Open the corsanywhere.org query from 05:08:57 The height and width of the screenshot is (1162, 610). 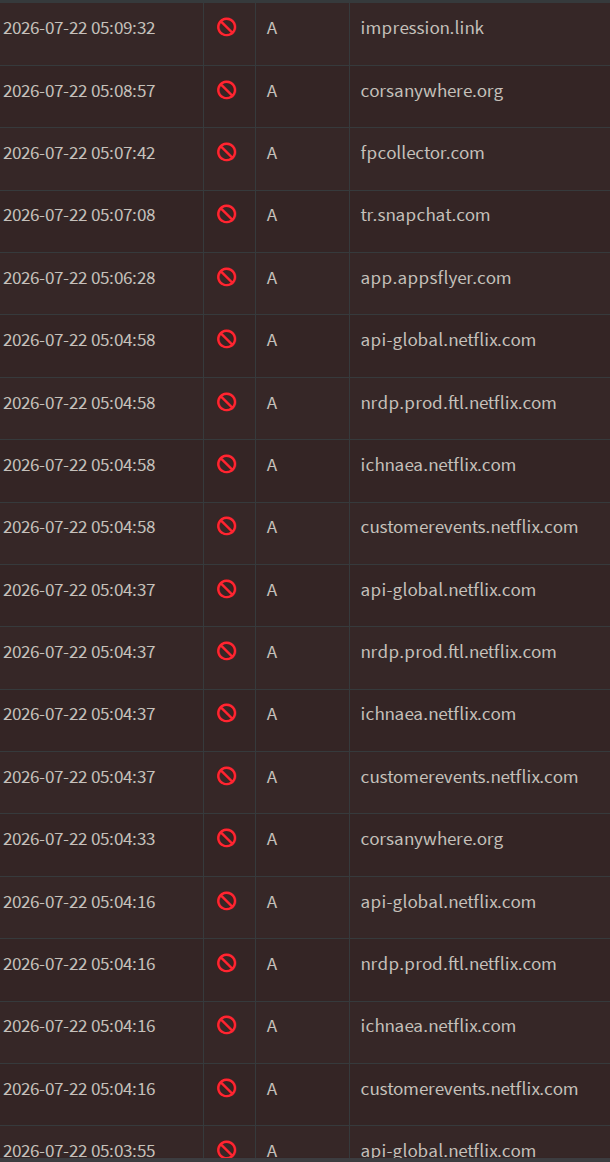coord(305,91)
